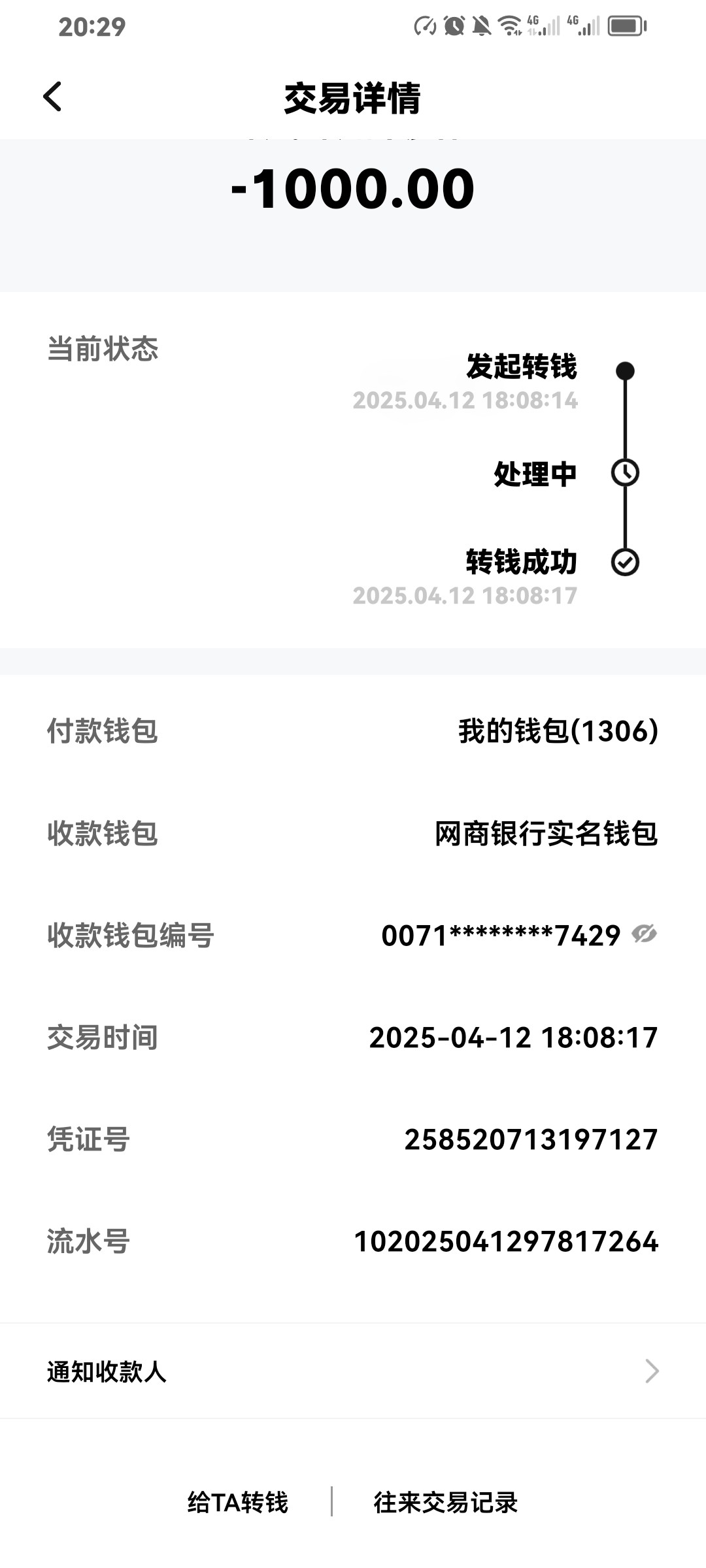Go back from transaction details
706x1568 pixels.
(52, 97)
